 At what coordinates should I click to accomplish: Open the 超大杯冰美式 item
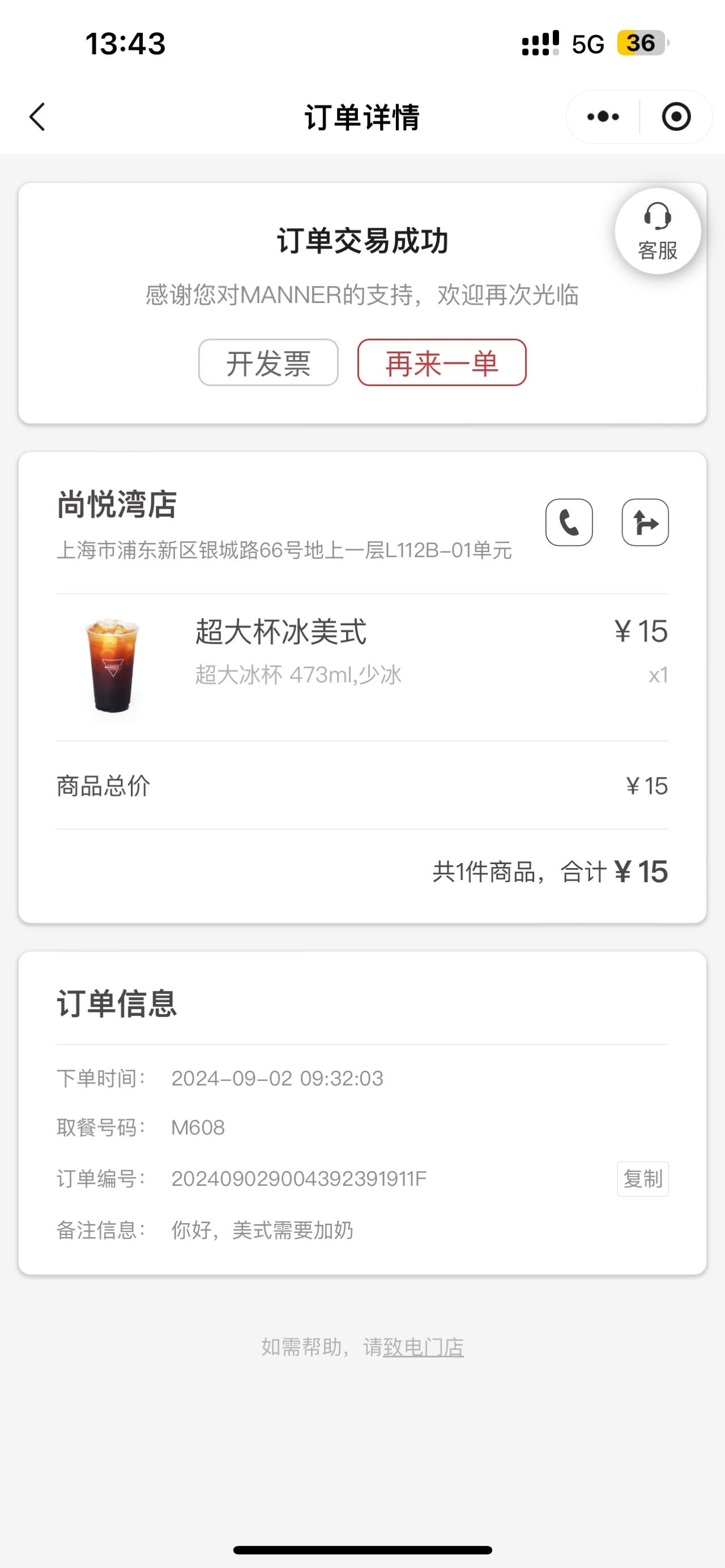(362, 667)
